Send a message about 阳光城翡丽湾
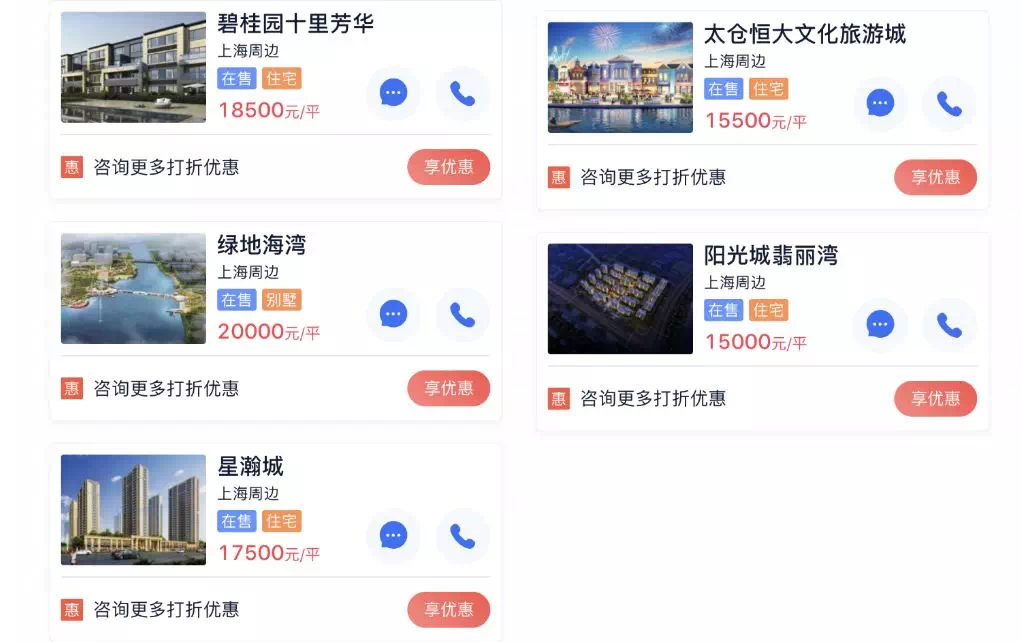1022x642 pixels. [880, 324]
